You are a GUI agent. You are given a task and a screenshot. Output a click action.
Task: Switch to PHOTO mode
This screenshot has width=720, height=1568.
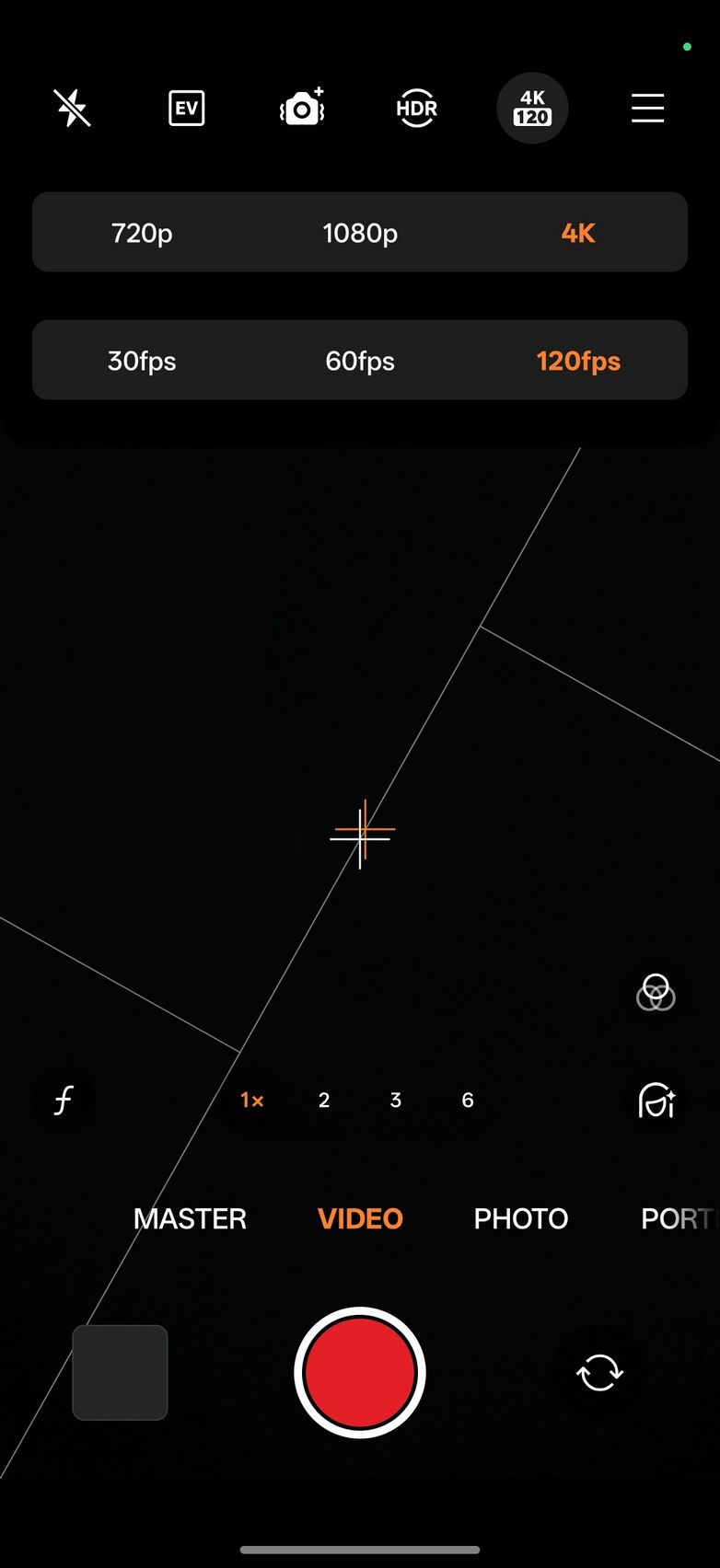click(x=520, y=1218)
